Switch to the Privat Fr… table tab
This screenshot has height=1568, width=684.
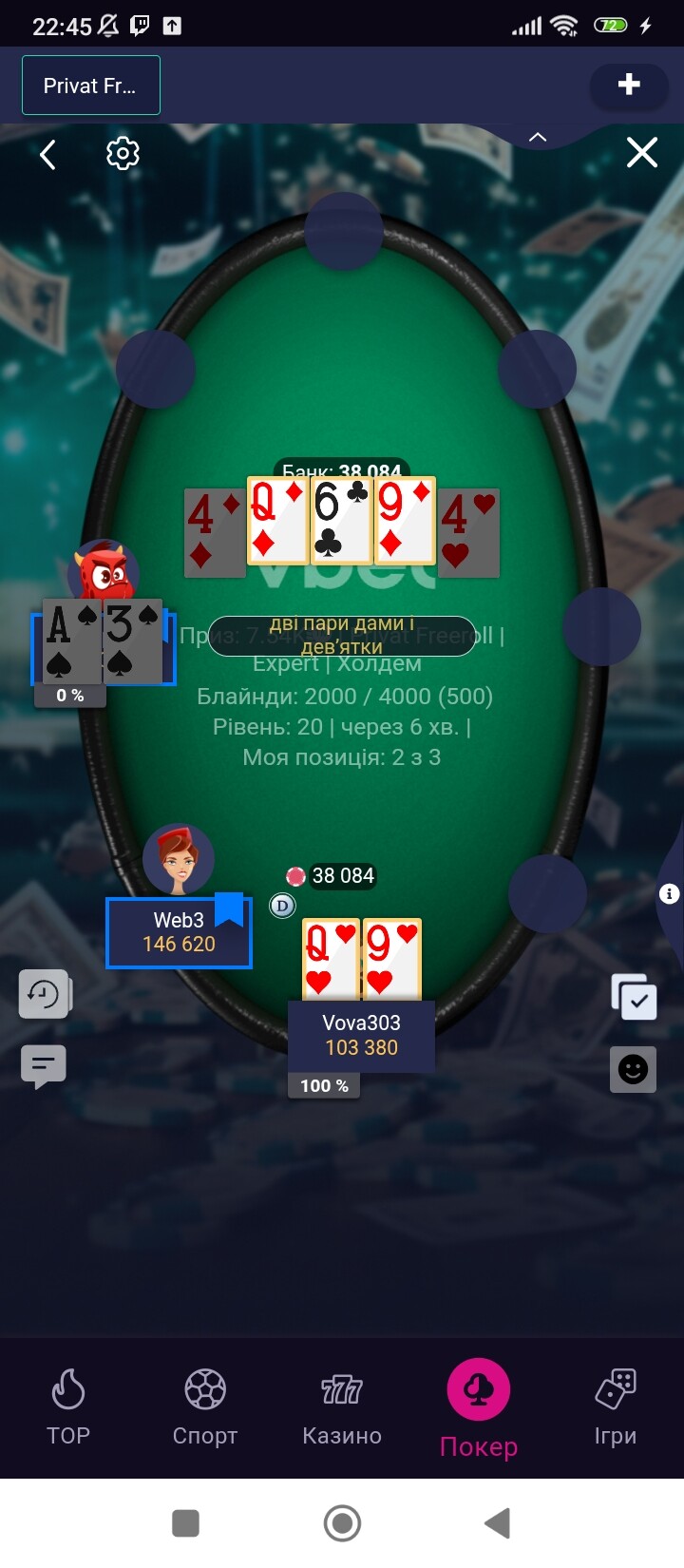tap(91, 86)
